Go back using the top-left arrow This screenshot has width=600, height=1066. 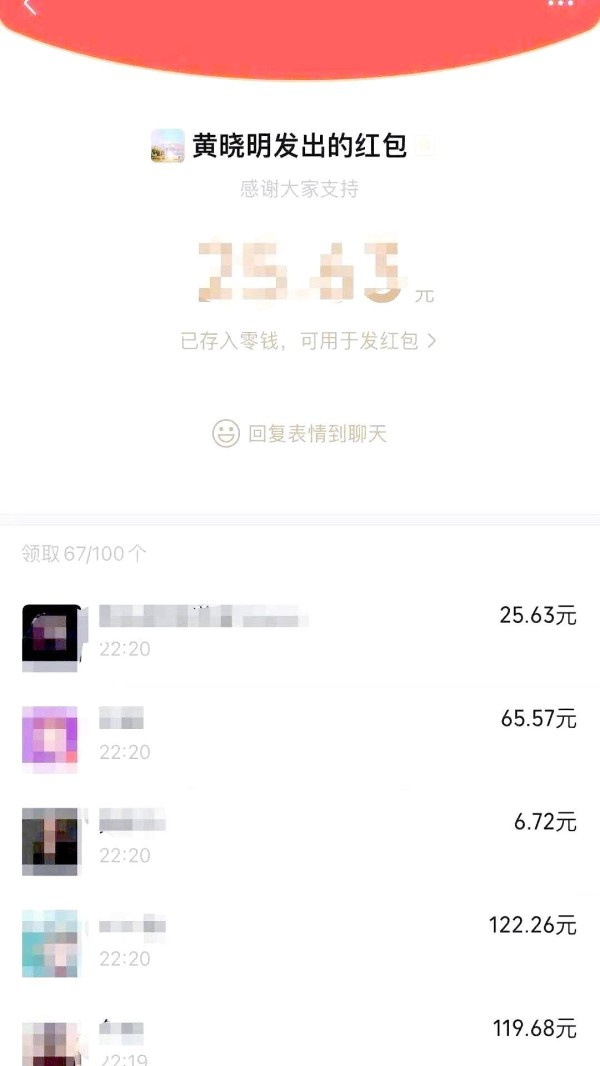(x=29, y=6)
